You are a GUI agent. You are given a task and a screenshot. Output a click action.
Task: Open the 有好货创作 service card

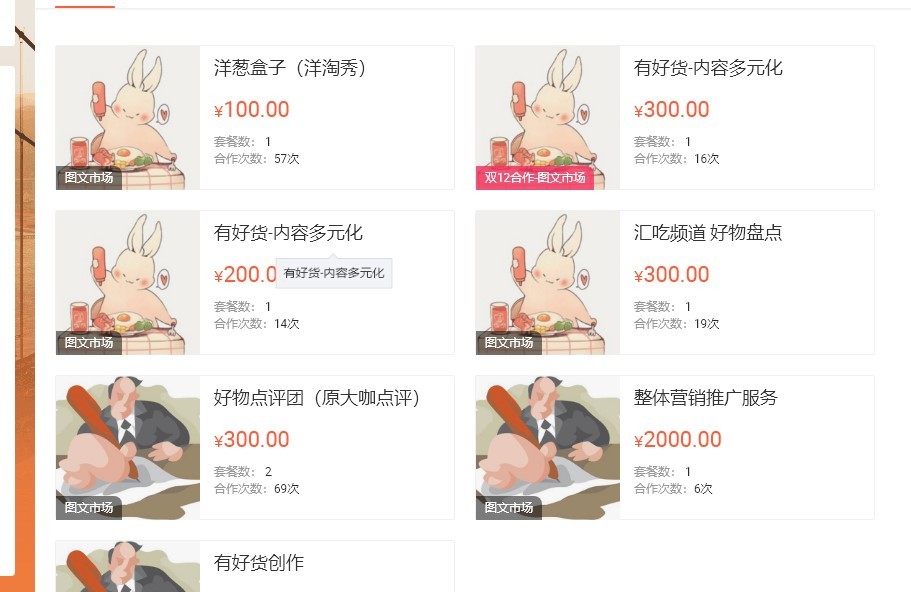point(259,564)
